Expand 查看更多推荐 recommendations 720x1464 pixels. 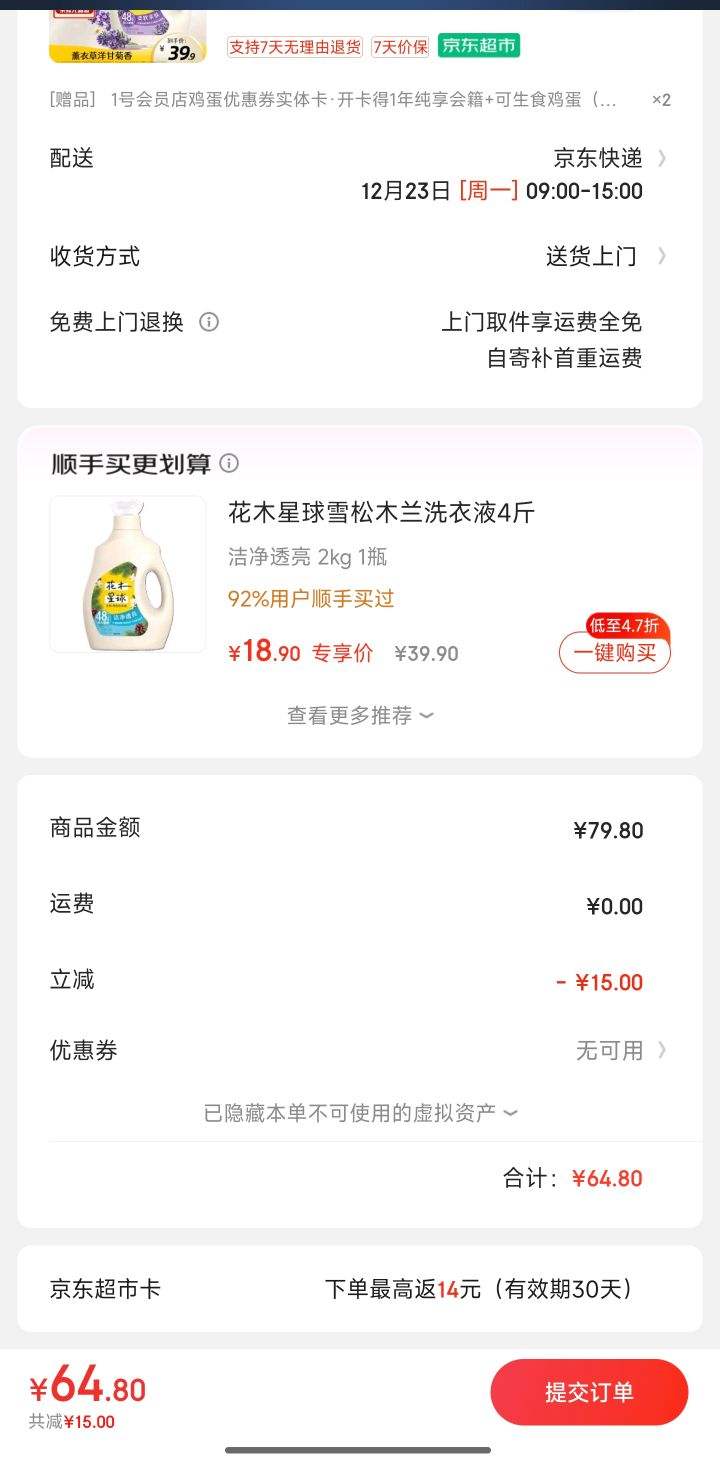click(x=360, y=716)
